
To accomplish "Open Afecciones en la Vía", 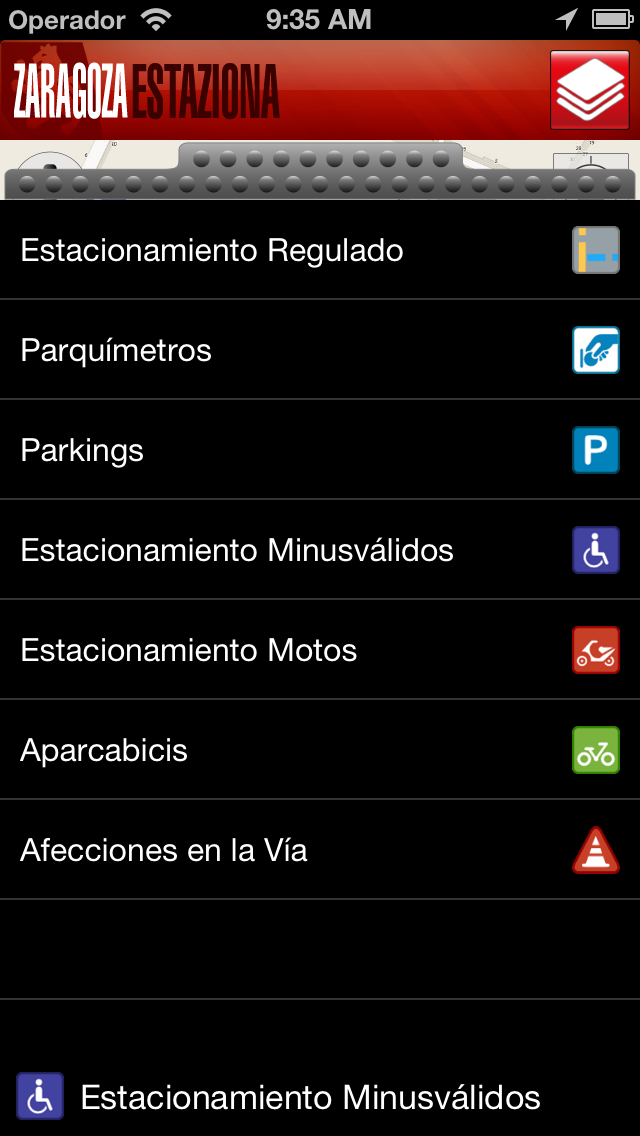I will (x=320, y=849).
